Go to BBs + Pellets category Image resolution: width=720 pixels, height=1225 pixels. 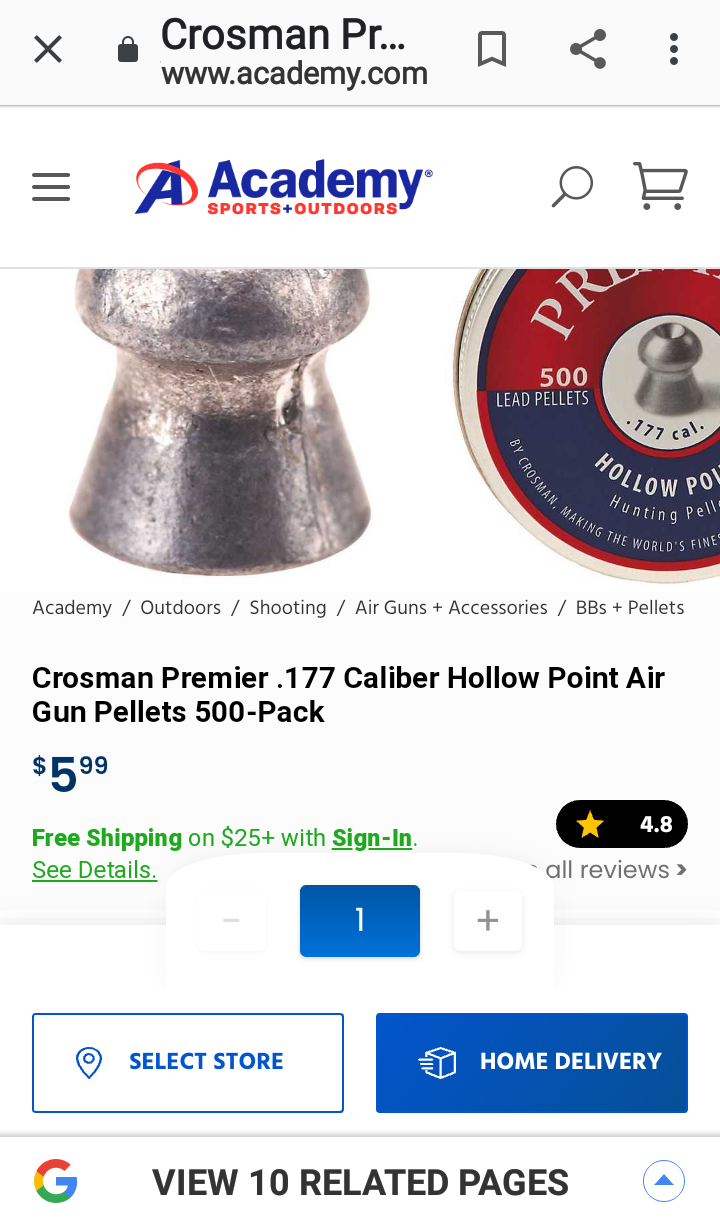[630, 608]
